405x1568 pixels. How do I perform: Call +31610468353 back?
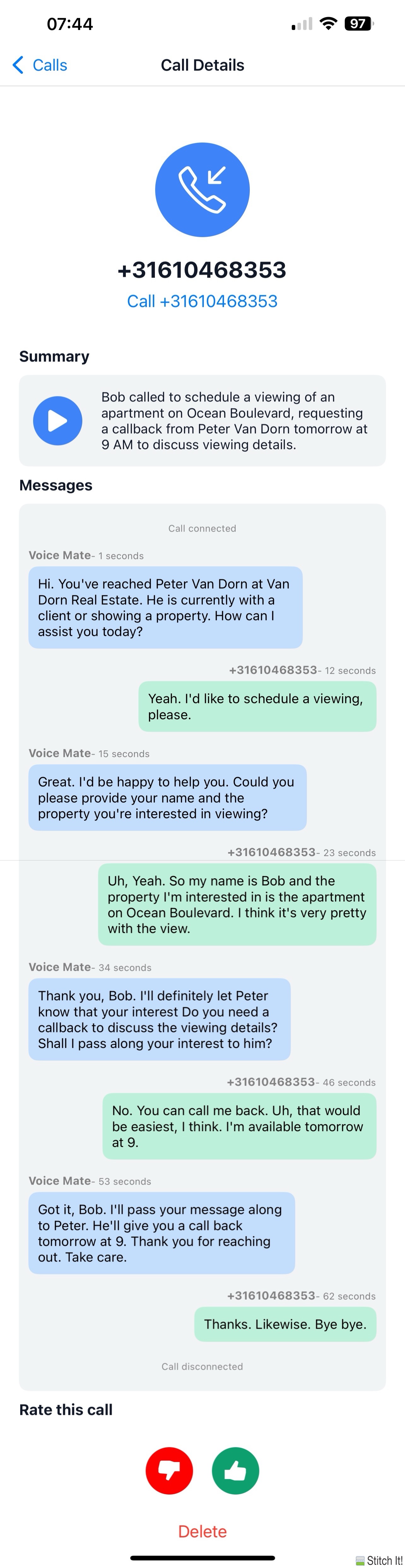202,301
